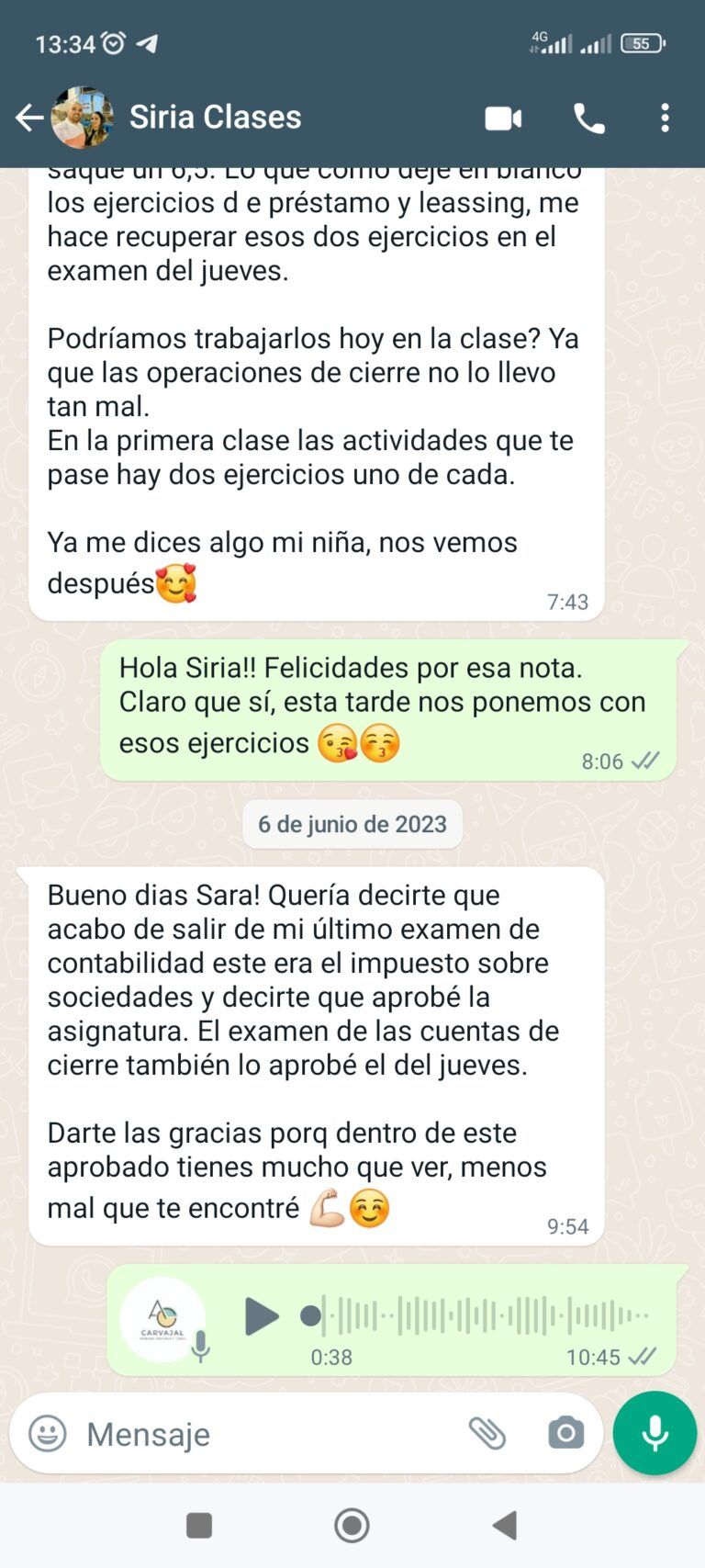Tap the green microphone to record audio
Viewport: 705px width, 1568px height.
[655, 1433]
